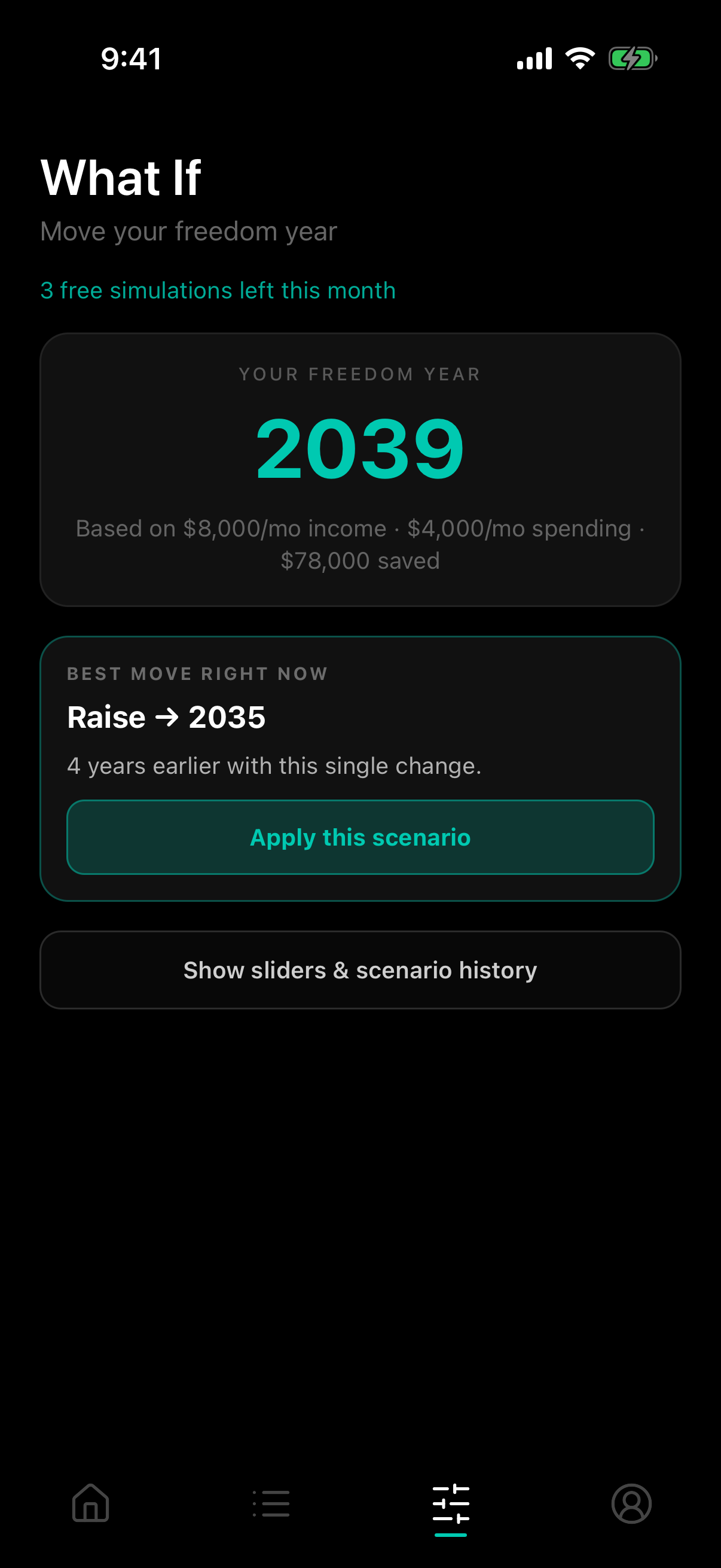The height and width of the screenshot is (1568, 721).
Task: Show sliders & scenario history
Action: (x=360, y=969)
